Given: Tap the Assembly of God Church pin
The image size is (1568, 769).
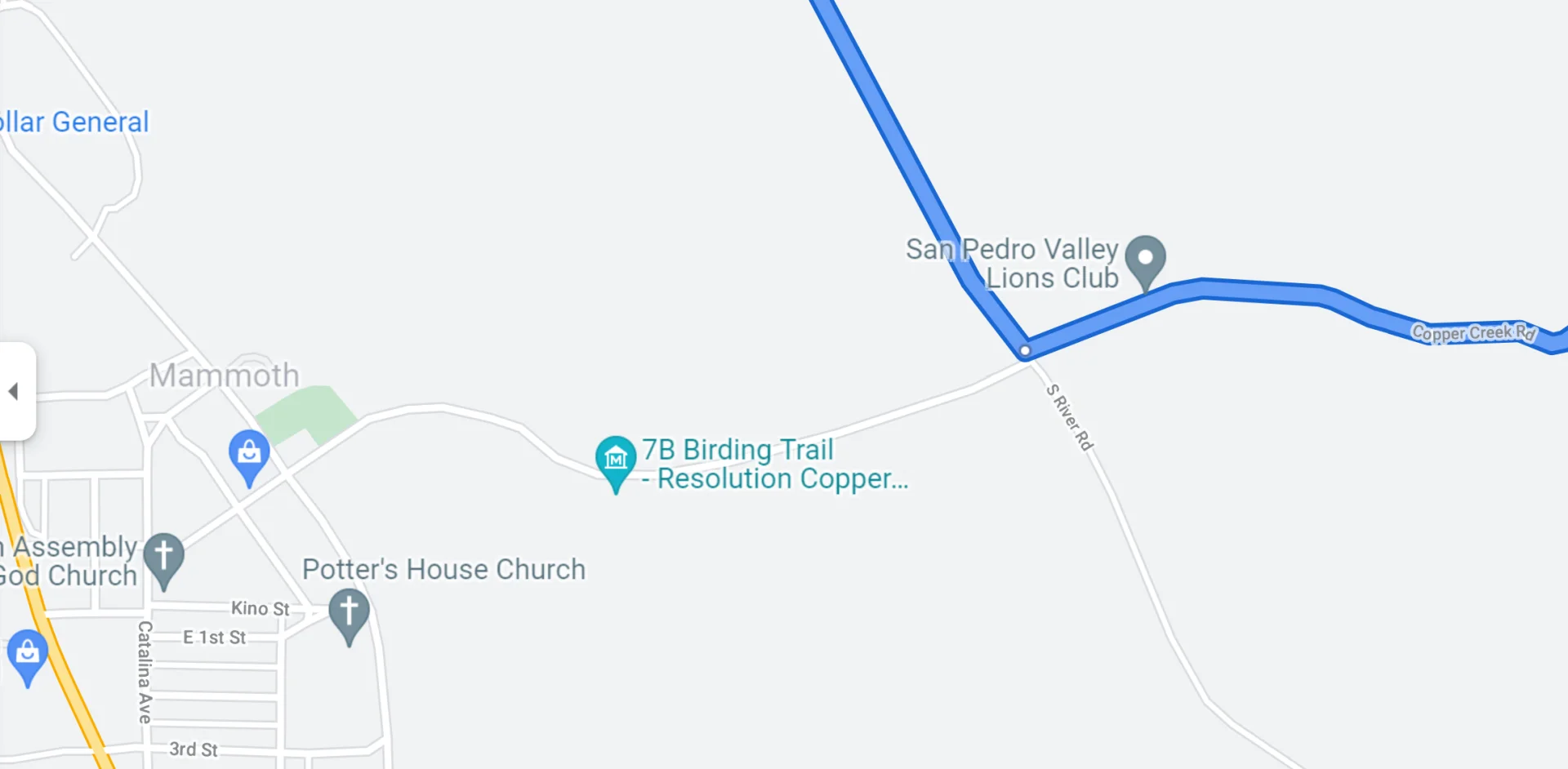Looking at the screenshot, I should (163, 557).
